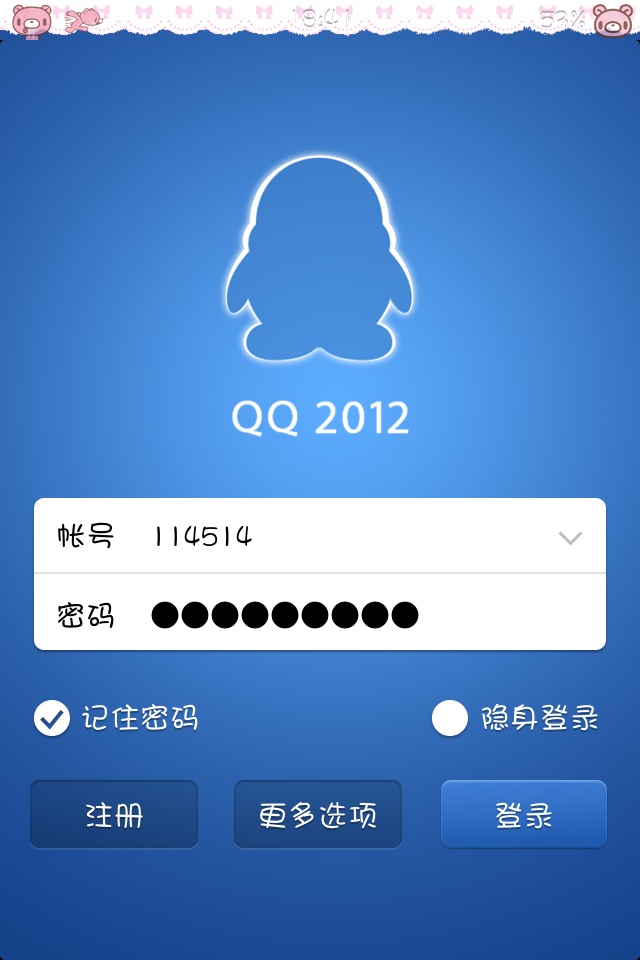Expand the saved accounts dropdown arrow
640x960 pixels.
570,538
